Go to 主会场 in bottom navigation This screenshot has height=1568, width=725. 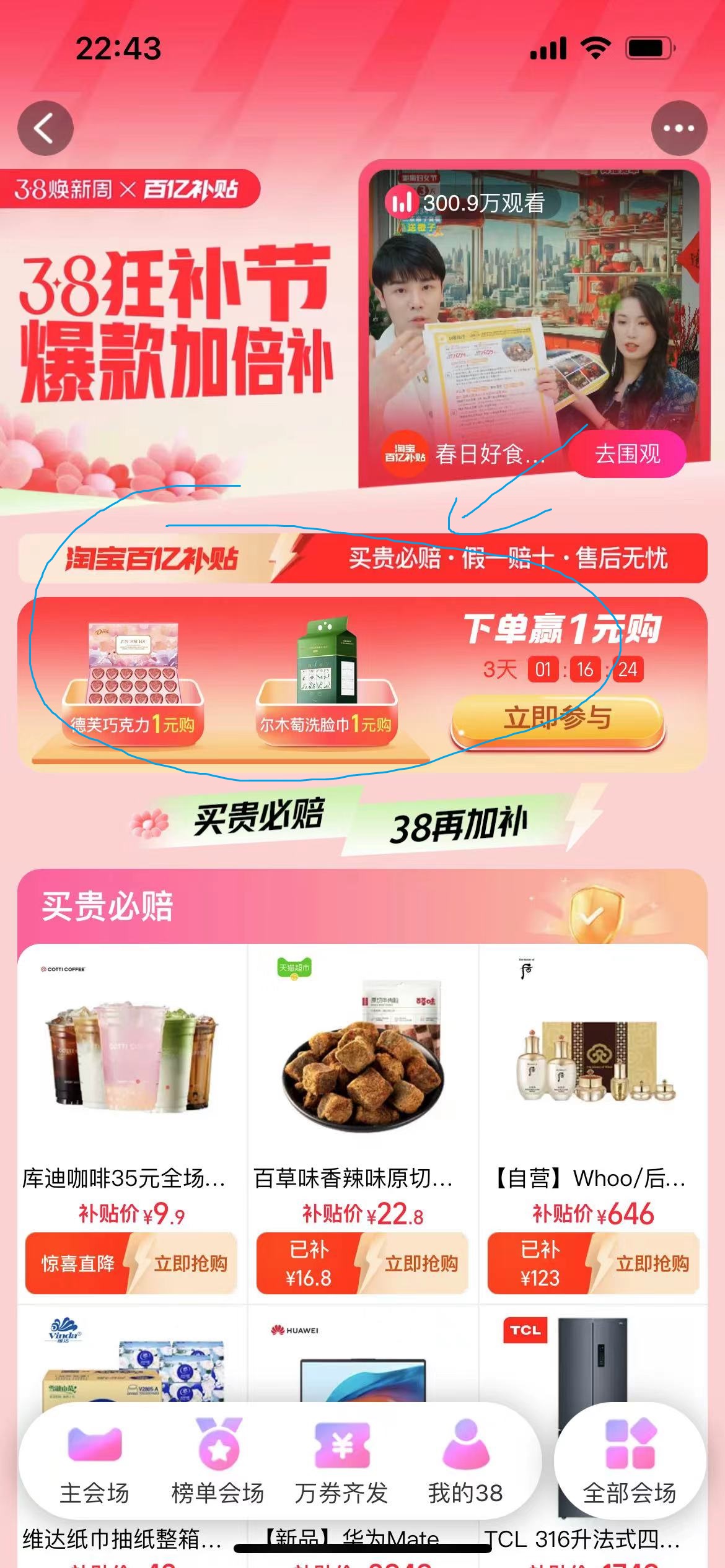coord(94,1463)
